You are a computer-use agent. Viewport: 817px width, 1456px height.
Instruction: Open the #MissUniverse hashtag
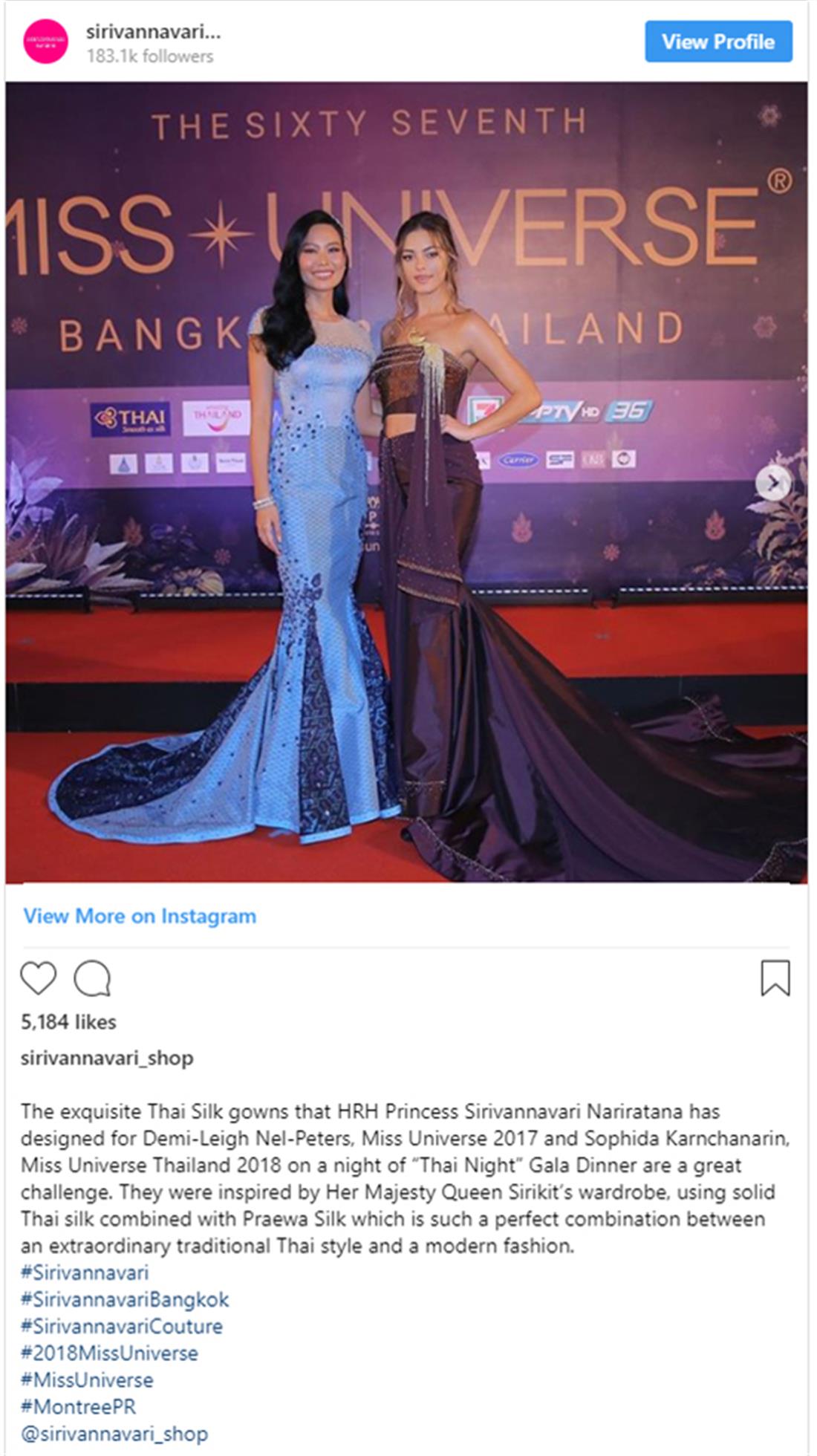(x=87, y=1379)
